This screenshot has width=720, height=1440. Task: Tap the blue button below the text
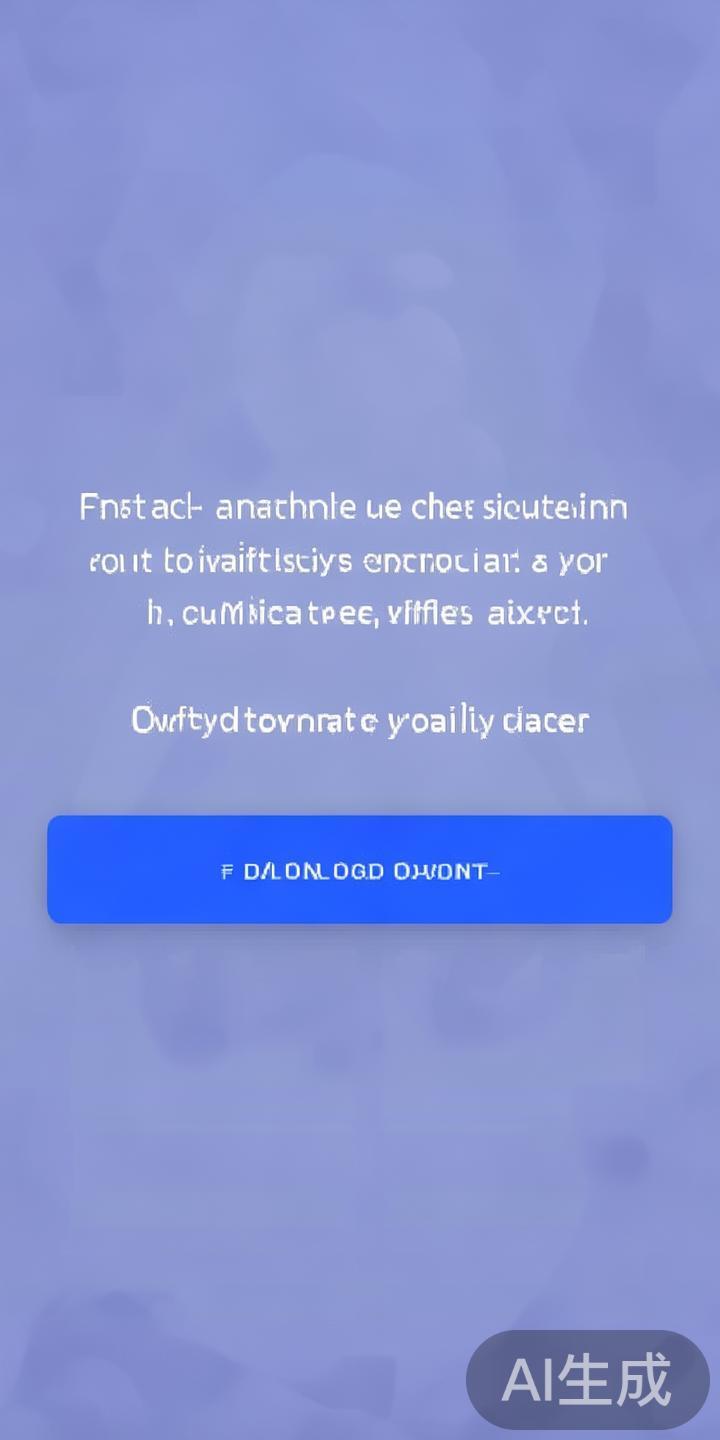(x=360, y=869)
